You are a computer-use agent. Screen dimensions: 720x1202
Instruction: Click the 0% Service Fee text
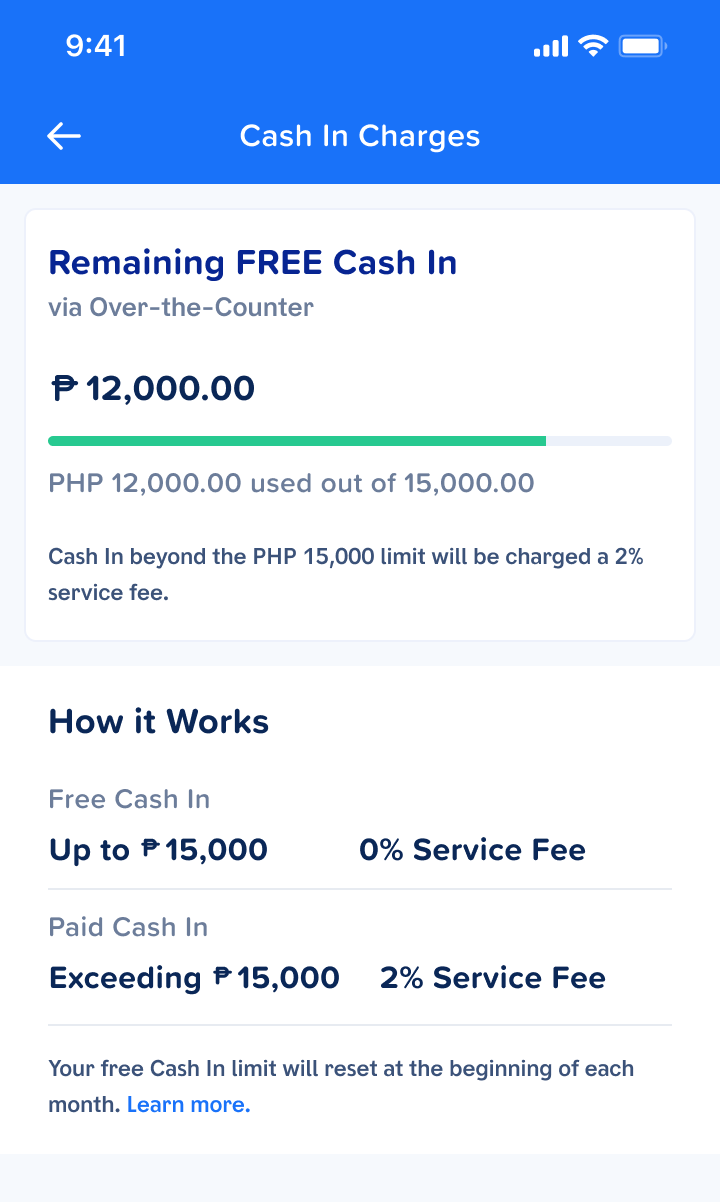point(472,849)
